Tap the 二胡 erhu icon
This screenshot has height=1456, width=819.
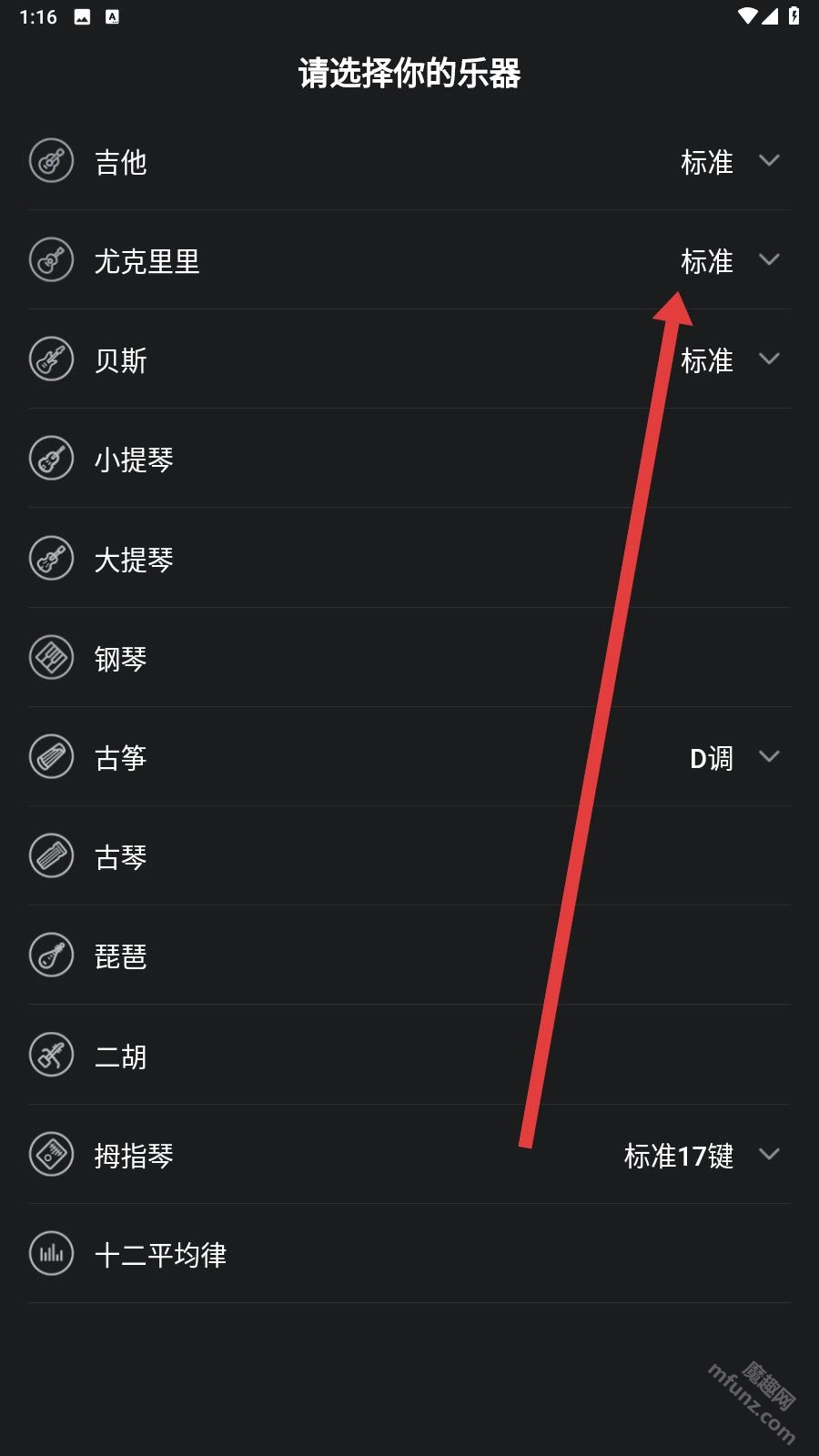pos(52,1054)
